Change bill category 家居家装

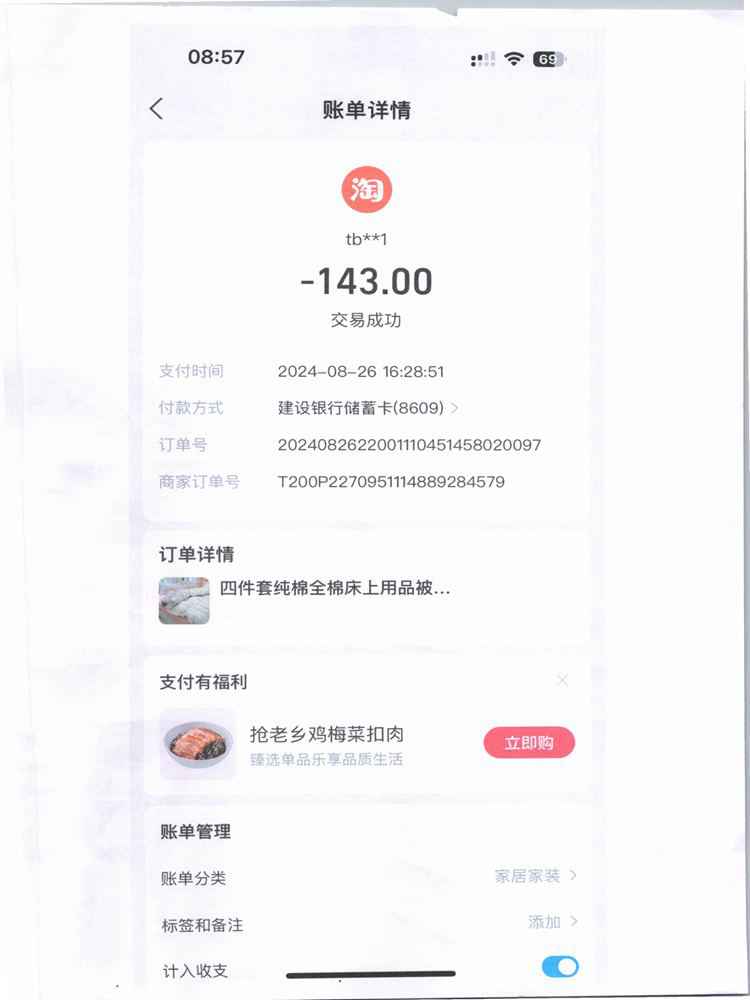coord(536,877)
